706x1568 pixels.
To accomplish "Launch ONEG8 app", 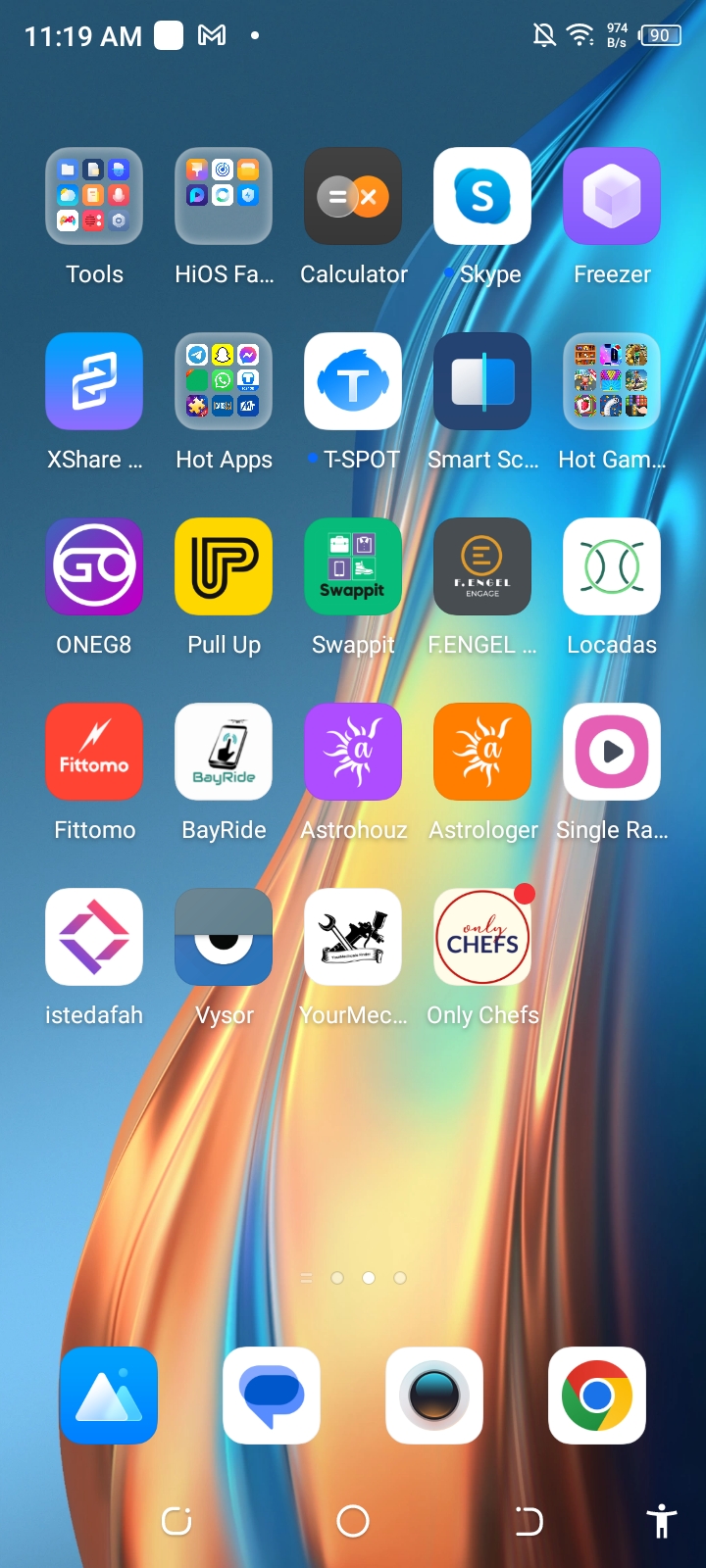I will pyautogui.click(x=94, y=566).
